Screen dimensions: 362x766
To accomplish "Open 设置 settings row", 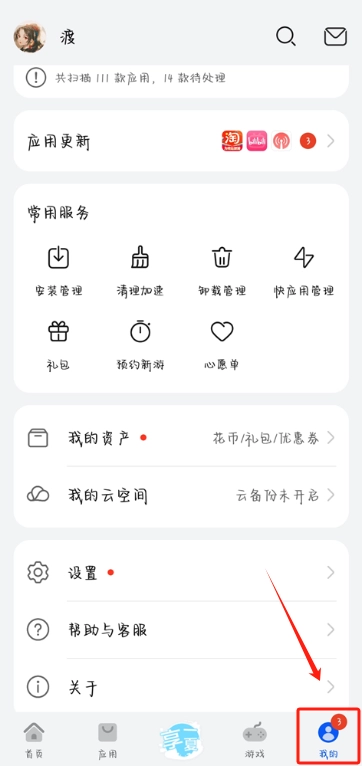I will point(181,572).
